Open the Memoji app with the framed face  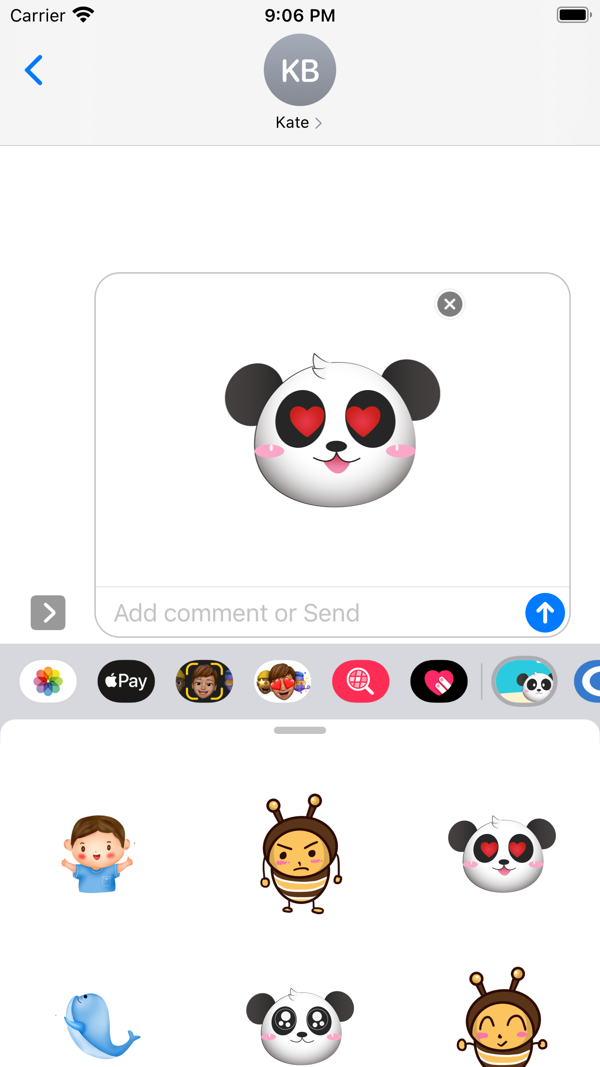point(204,682)
